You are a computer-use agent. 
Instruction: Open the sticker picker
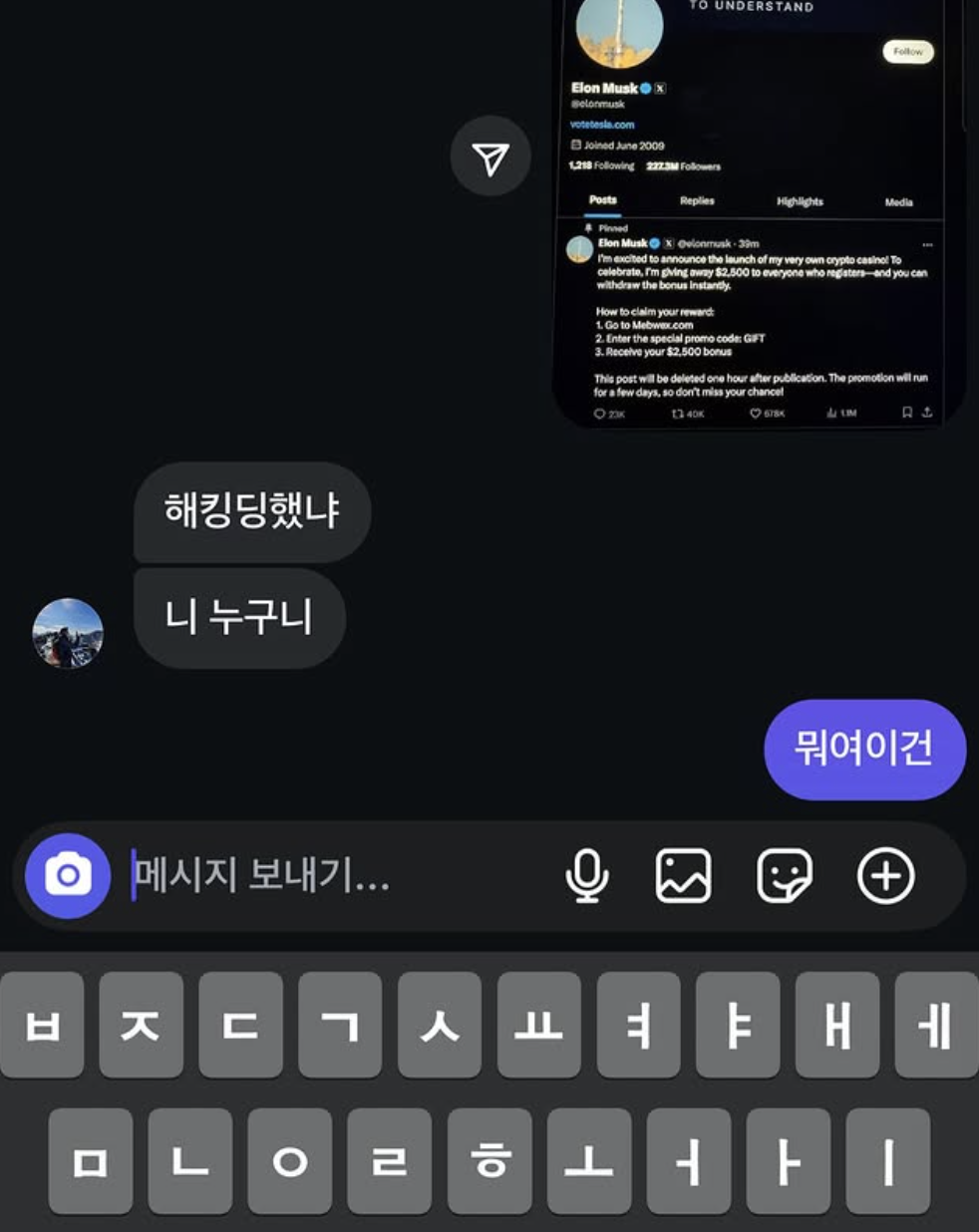point(785,876)
